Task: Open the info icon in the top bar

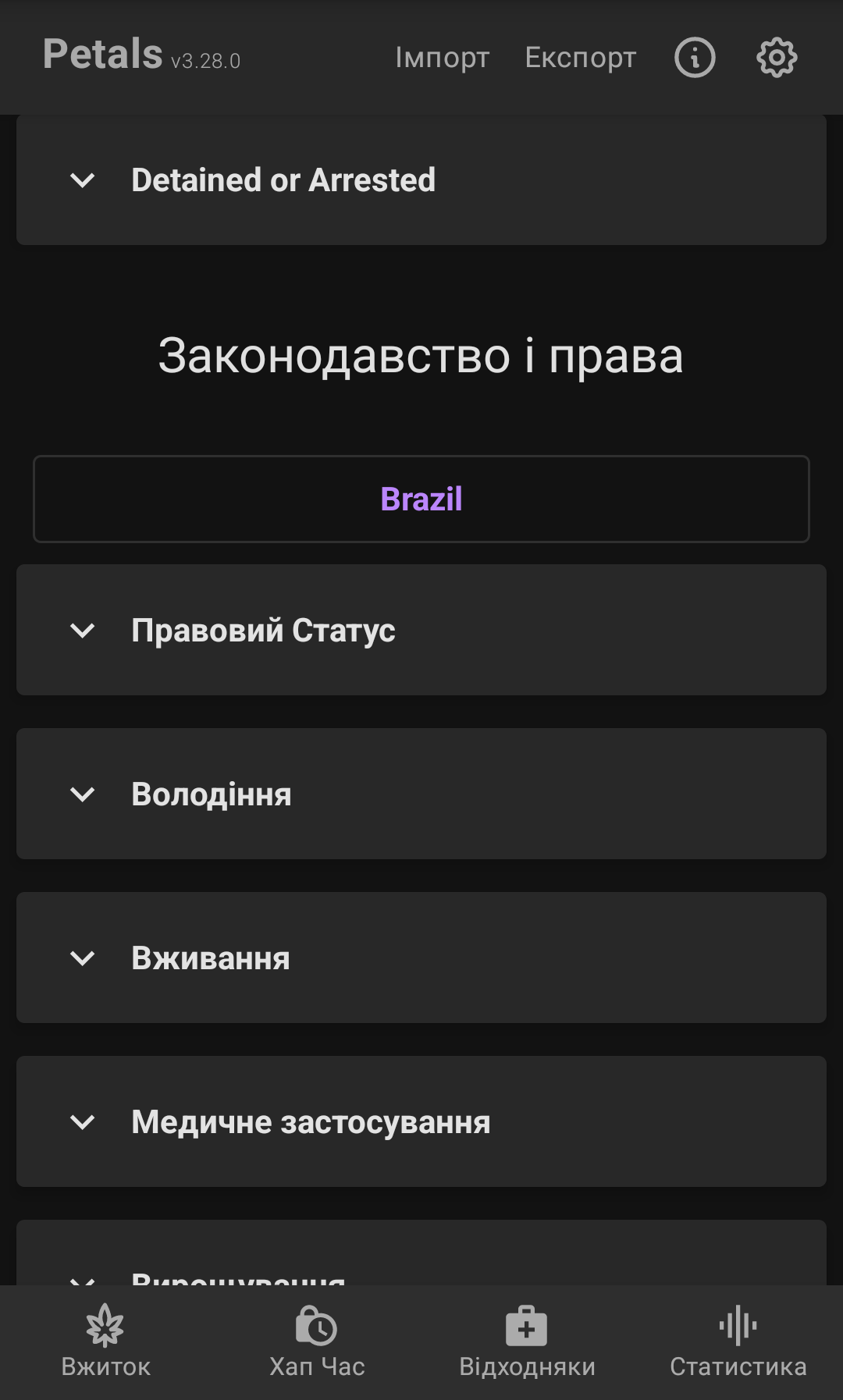Action: click(x=694, y=58)
